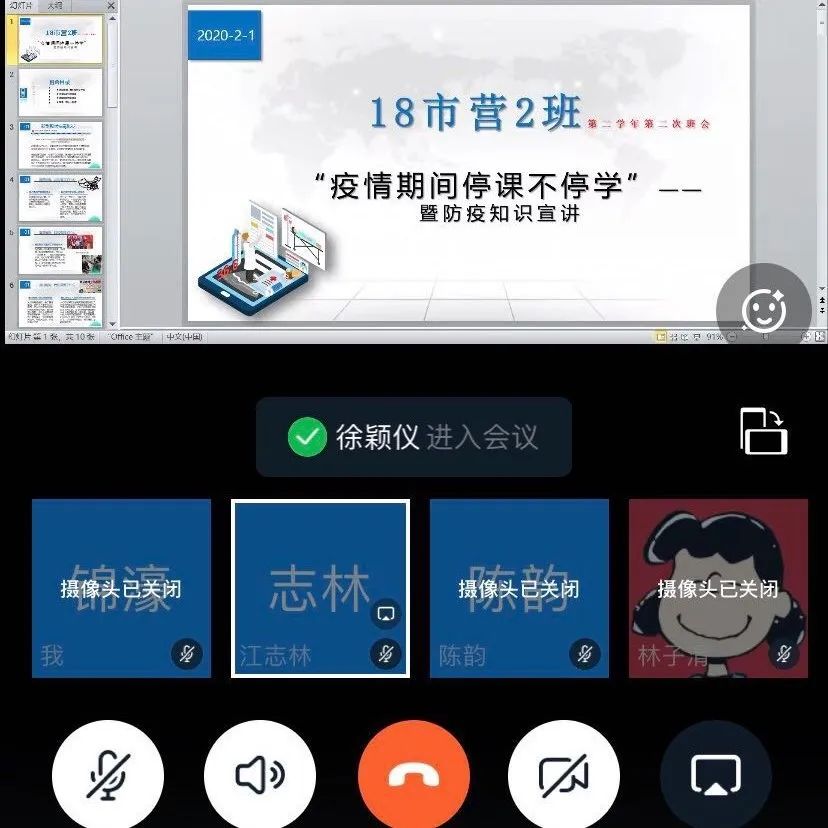Select my own video tile 锦濠
828x828 pixels.
pyautogui.click(x=121, y=588)
